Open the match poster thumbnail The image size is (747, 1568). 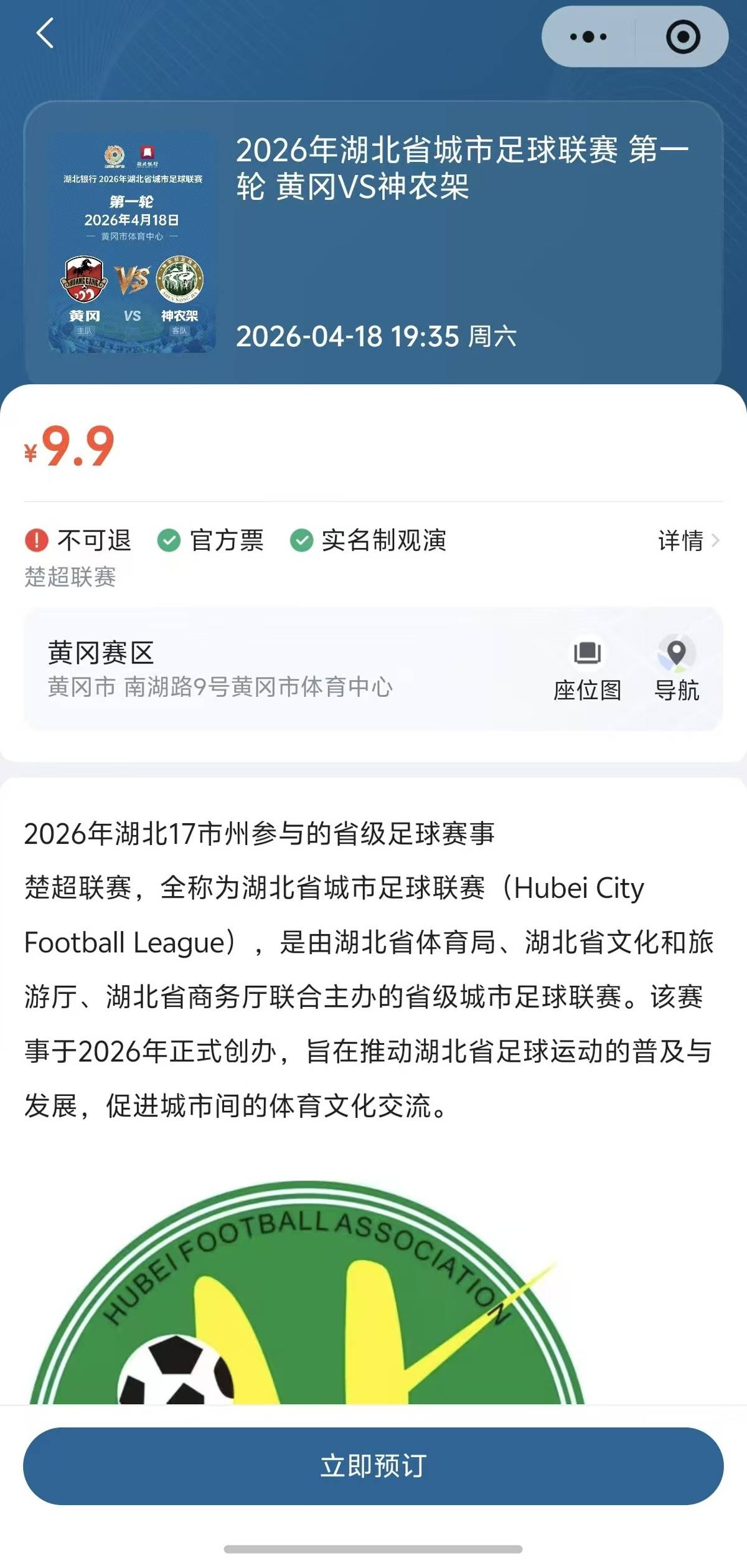[x=133, y=242]
